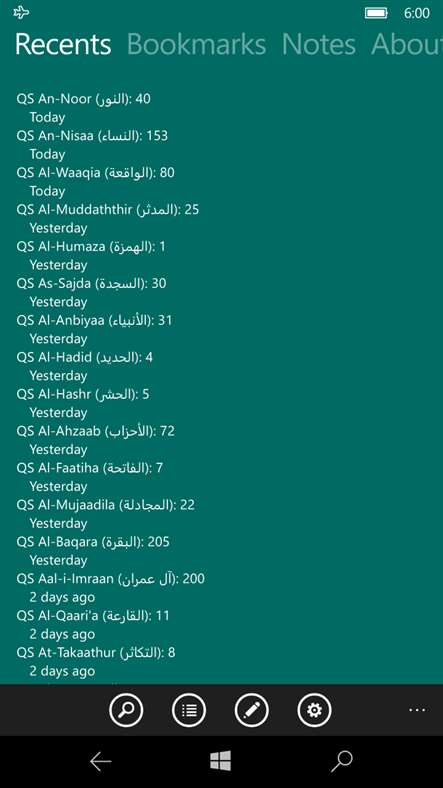This screenshot has height=788, width=443.
Task: Open QS Al-Ahzaab: 72 entry
Action: tap(95, 439)
